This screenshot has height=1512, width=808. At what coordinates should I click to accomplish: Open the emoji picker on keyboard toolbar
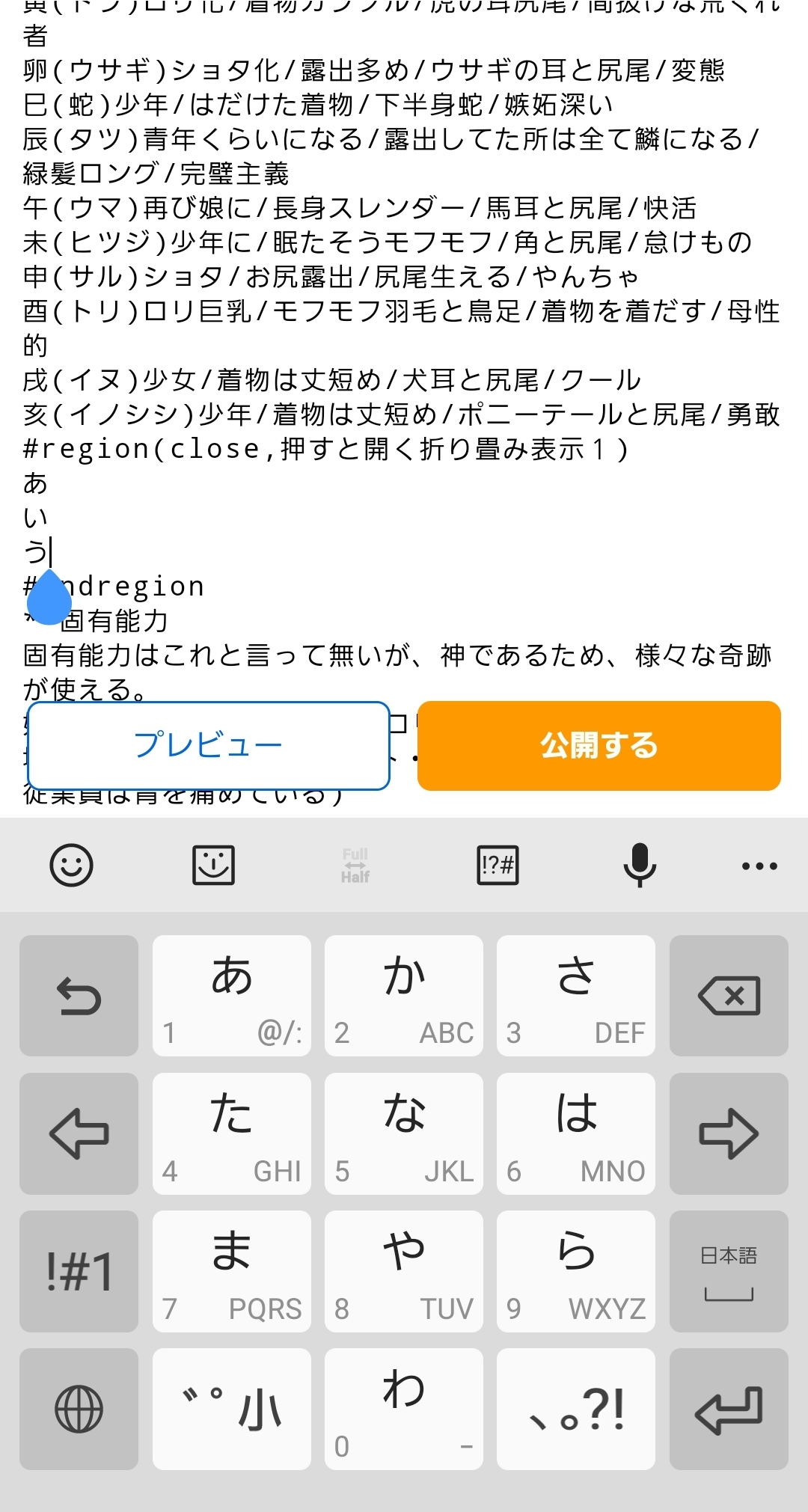(71, 866)
